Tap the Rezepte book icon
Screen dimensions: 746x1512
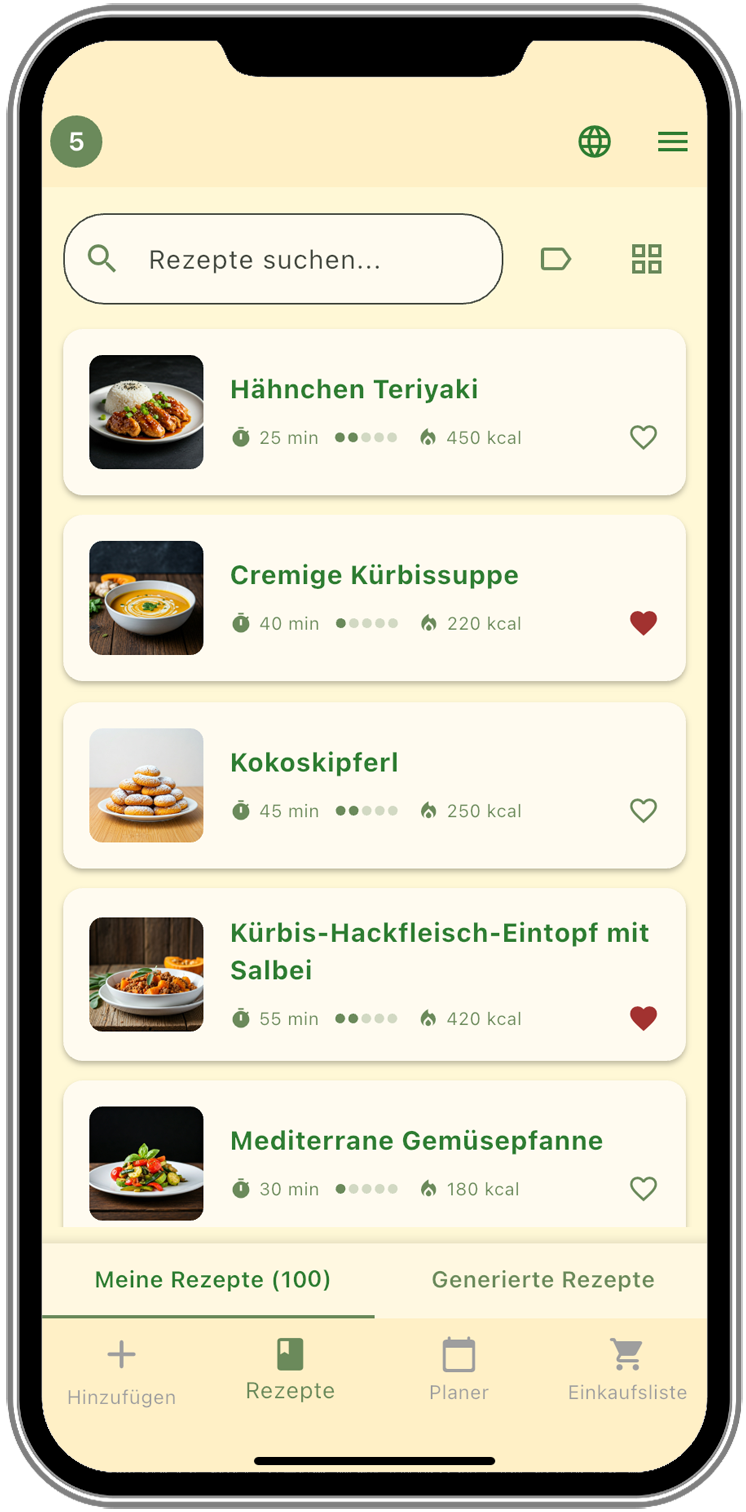pyautogui.click(x=290, y=1355)
